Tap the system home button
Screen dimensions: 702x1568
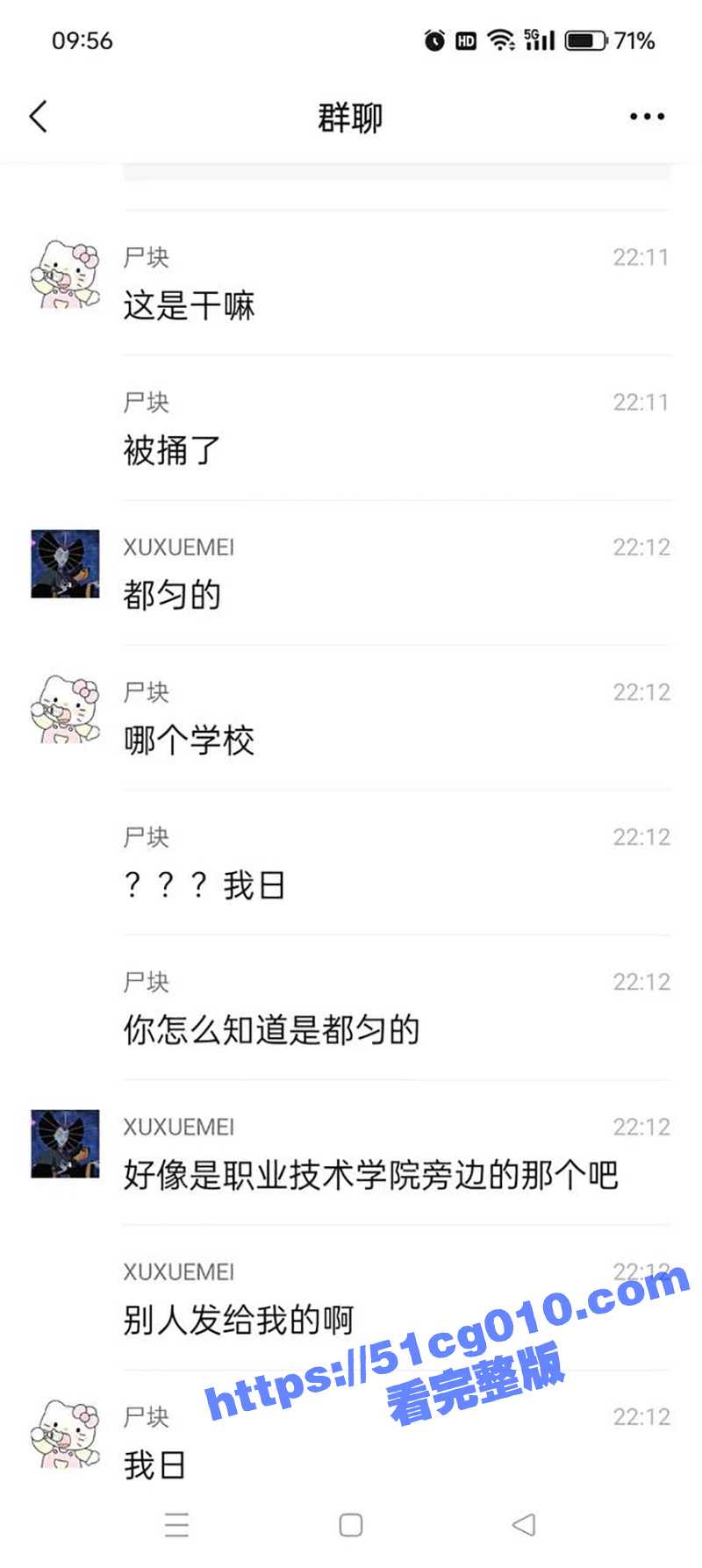coord(351,1525)
